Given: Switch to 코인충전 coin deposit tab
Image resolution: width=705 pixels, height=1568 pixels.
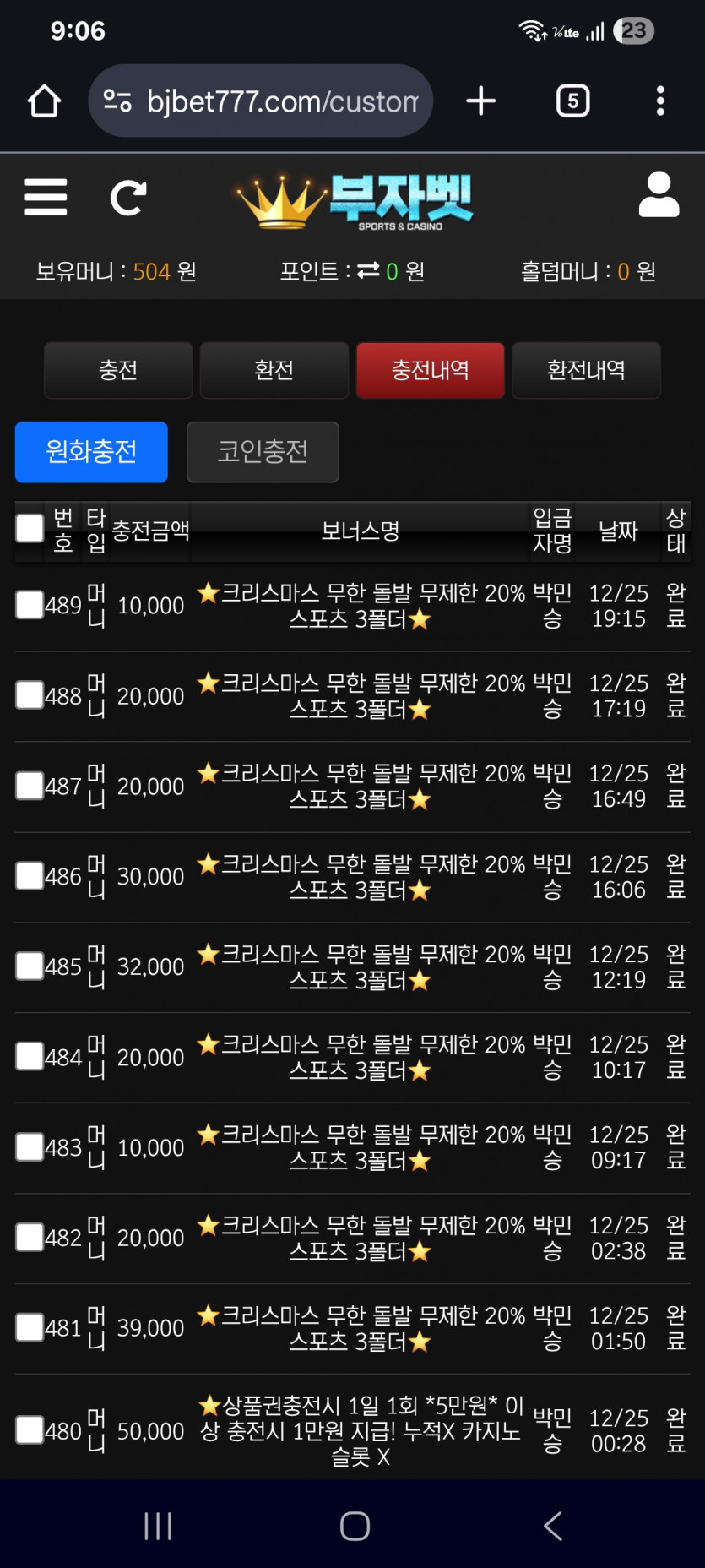Looking at the screenshot, I should click(263, 452).
